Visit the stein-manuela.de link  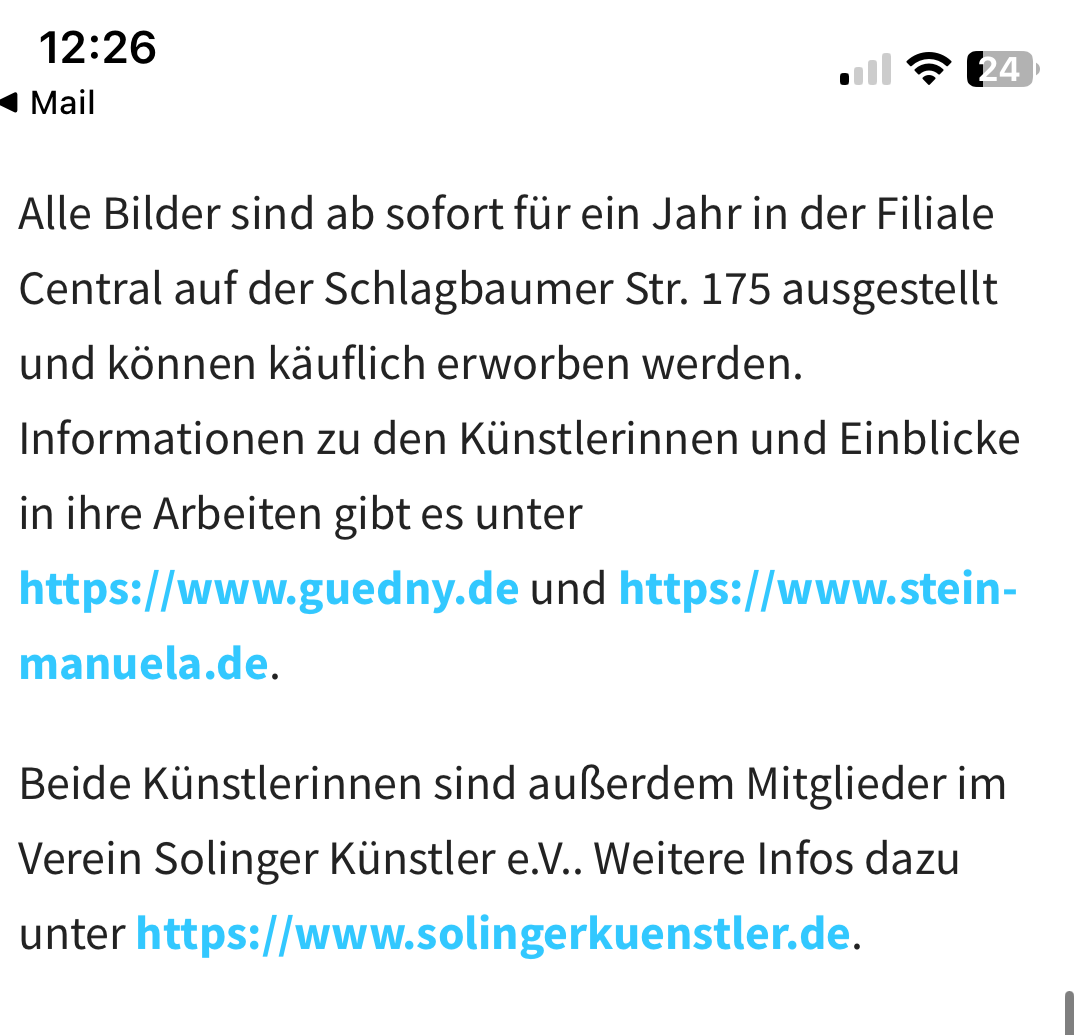point(816,589)
